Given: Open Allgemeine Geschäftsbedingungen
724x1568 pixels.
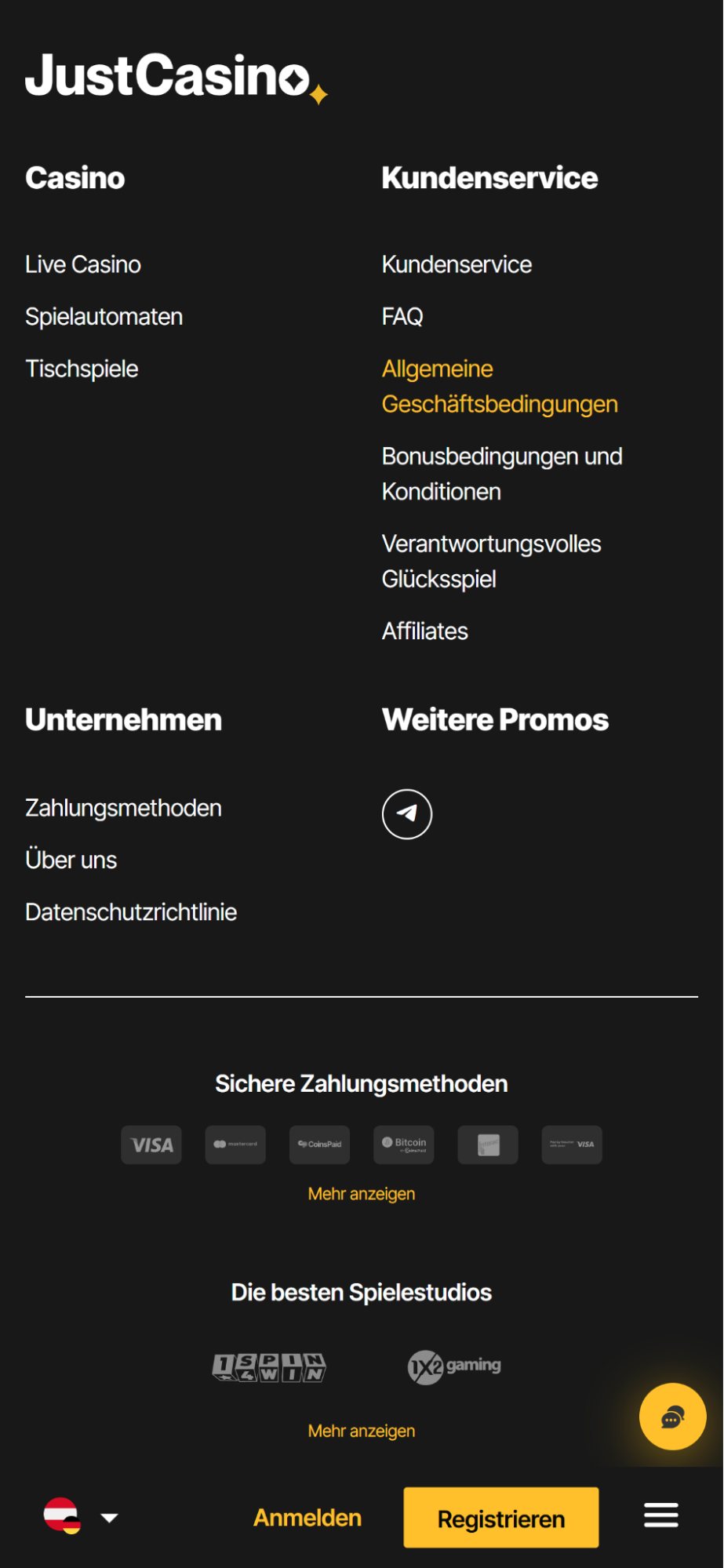Looking at the screenshot, I should pos(499,387).
